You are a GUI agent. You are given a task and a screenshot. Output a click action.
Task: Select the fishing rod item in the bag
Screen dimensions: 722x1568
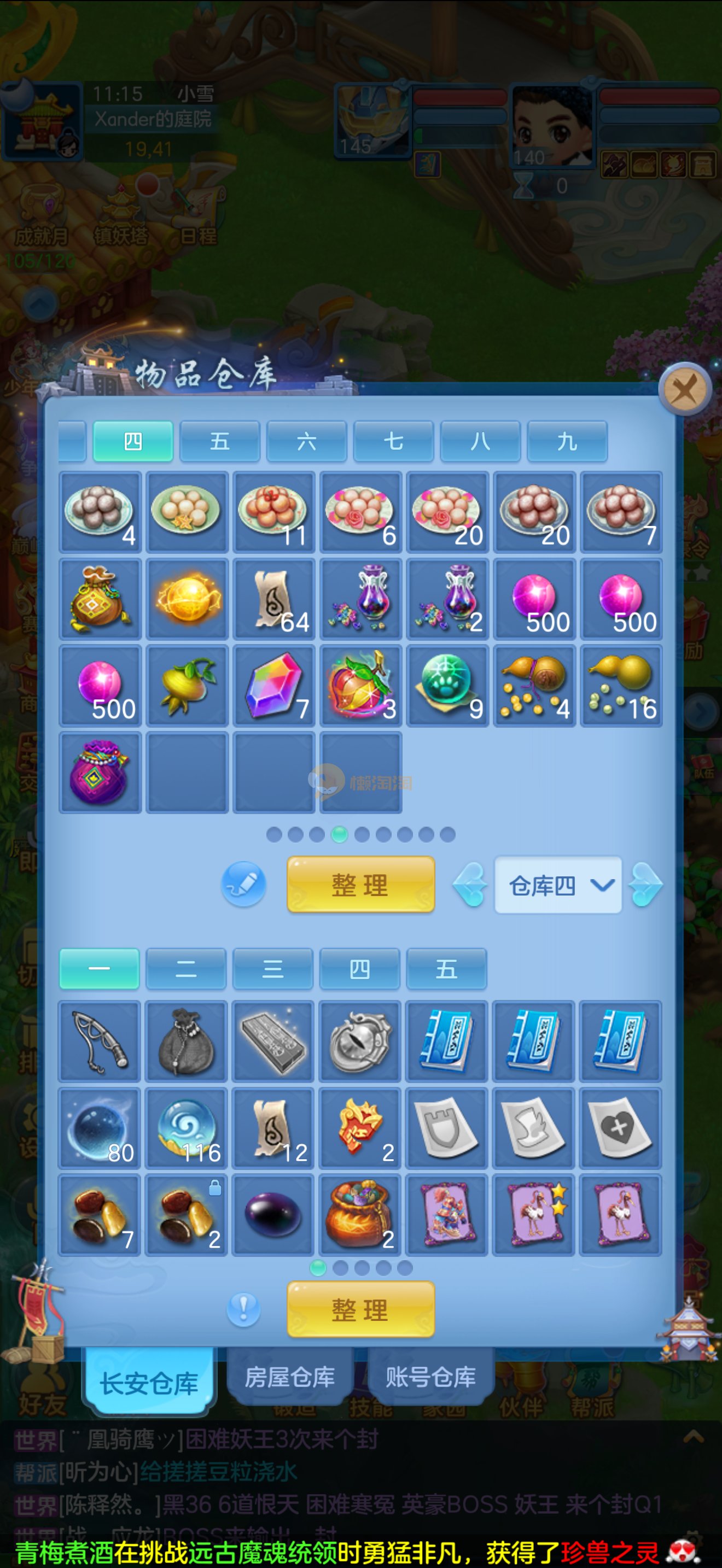pyautogui.click(x=100, y=1041)
